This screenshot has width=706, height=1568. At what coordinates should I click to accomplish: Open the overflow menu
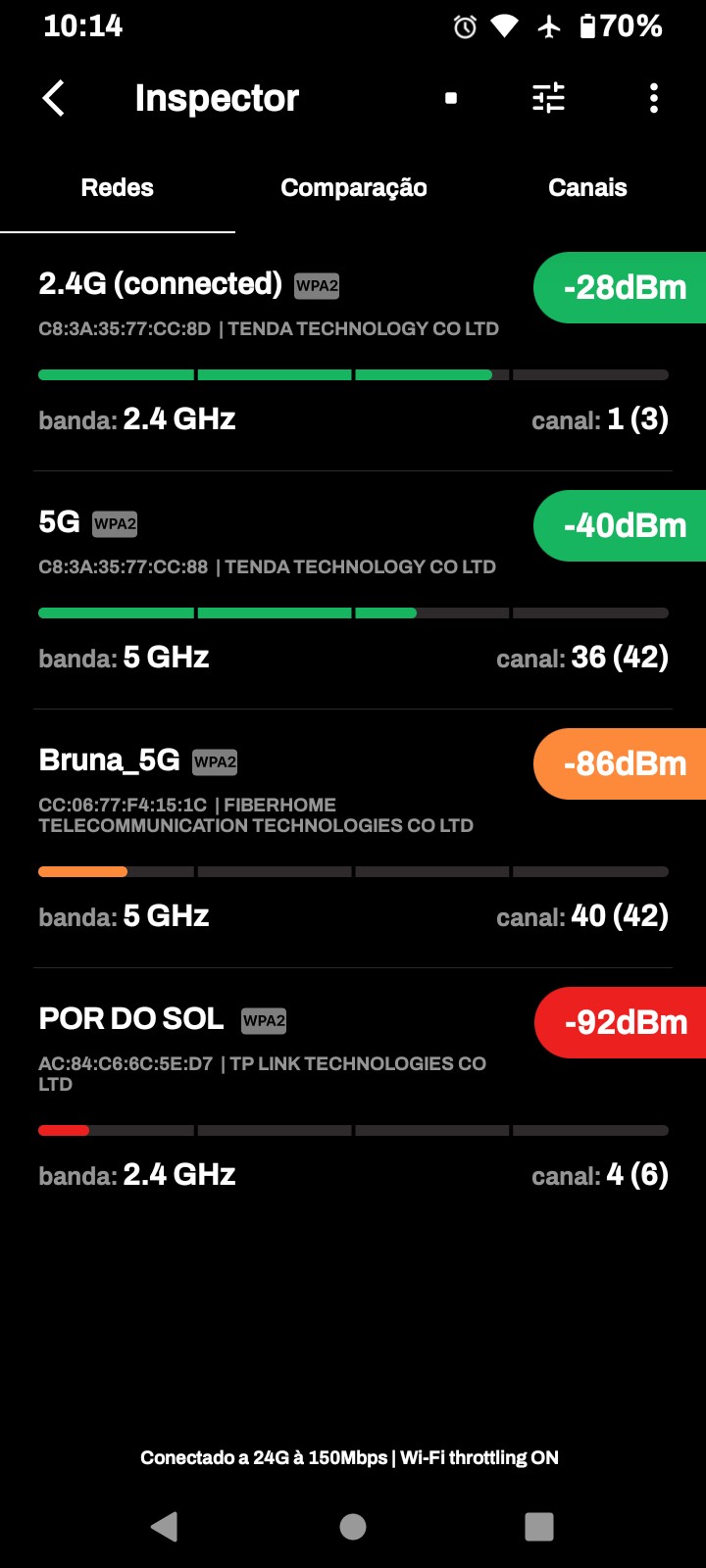[x=654, y=98]
